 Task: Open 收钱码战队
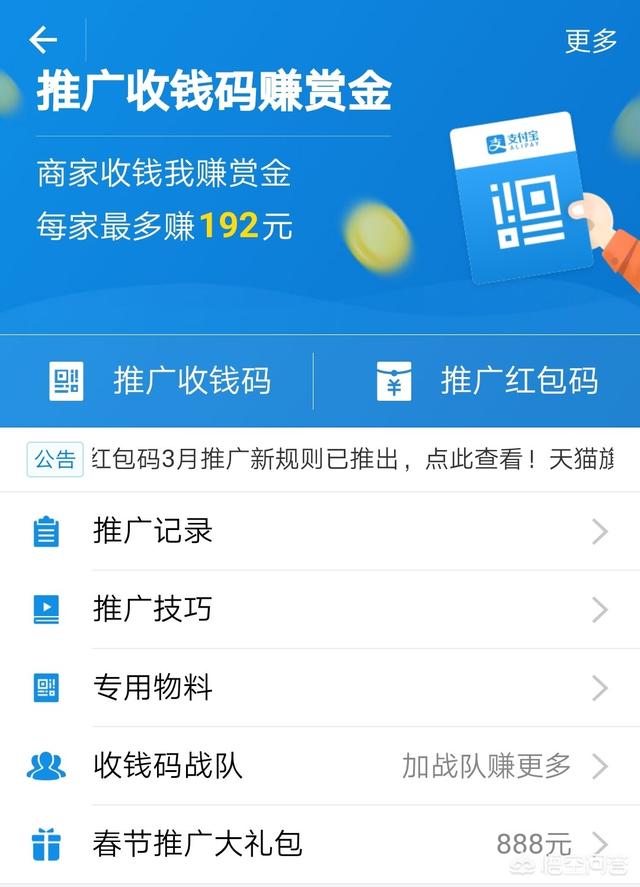pyautogui.click(x=320, y=766)
